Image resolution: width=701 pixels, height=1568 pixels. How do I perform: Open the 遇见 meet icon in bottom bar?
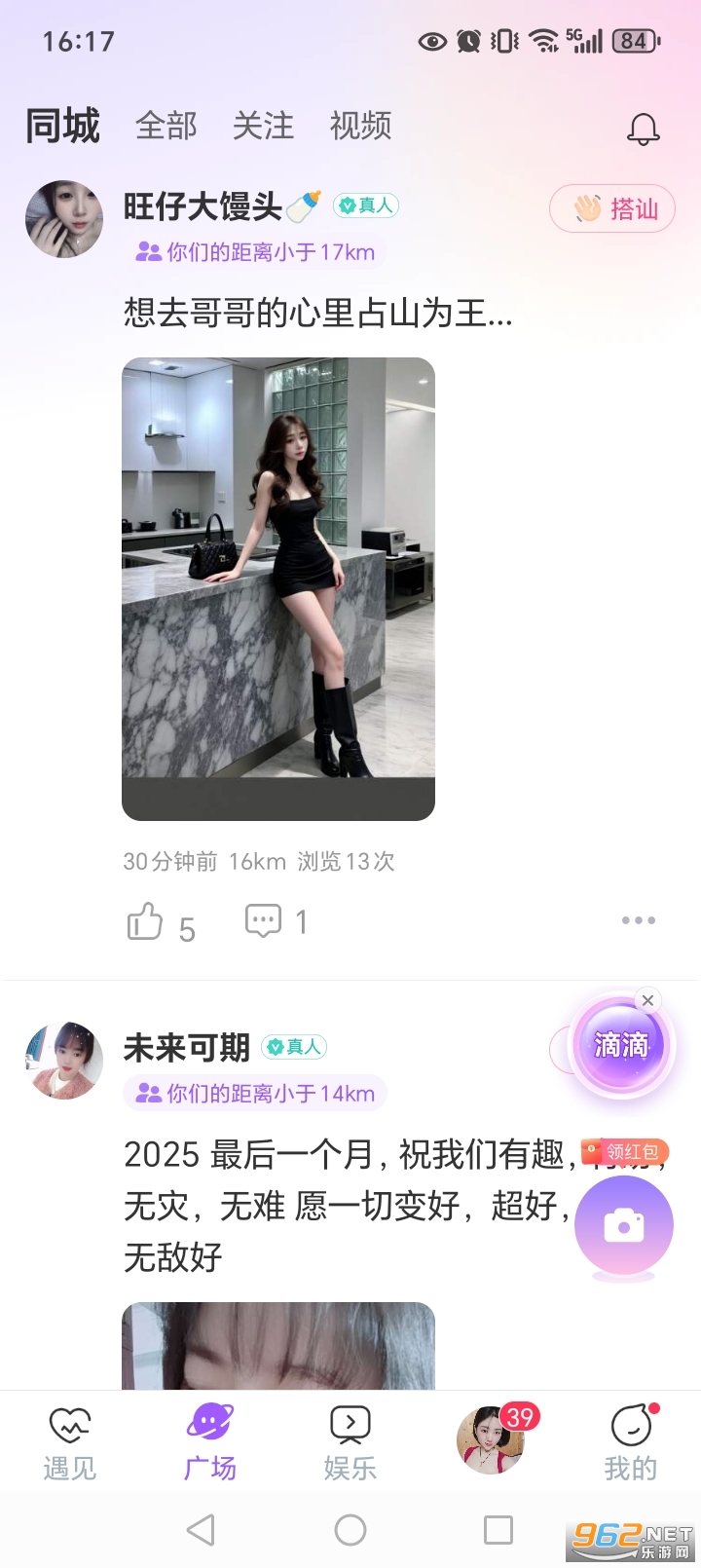tap(69, 1425)
